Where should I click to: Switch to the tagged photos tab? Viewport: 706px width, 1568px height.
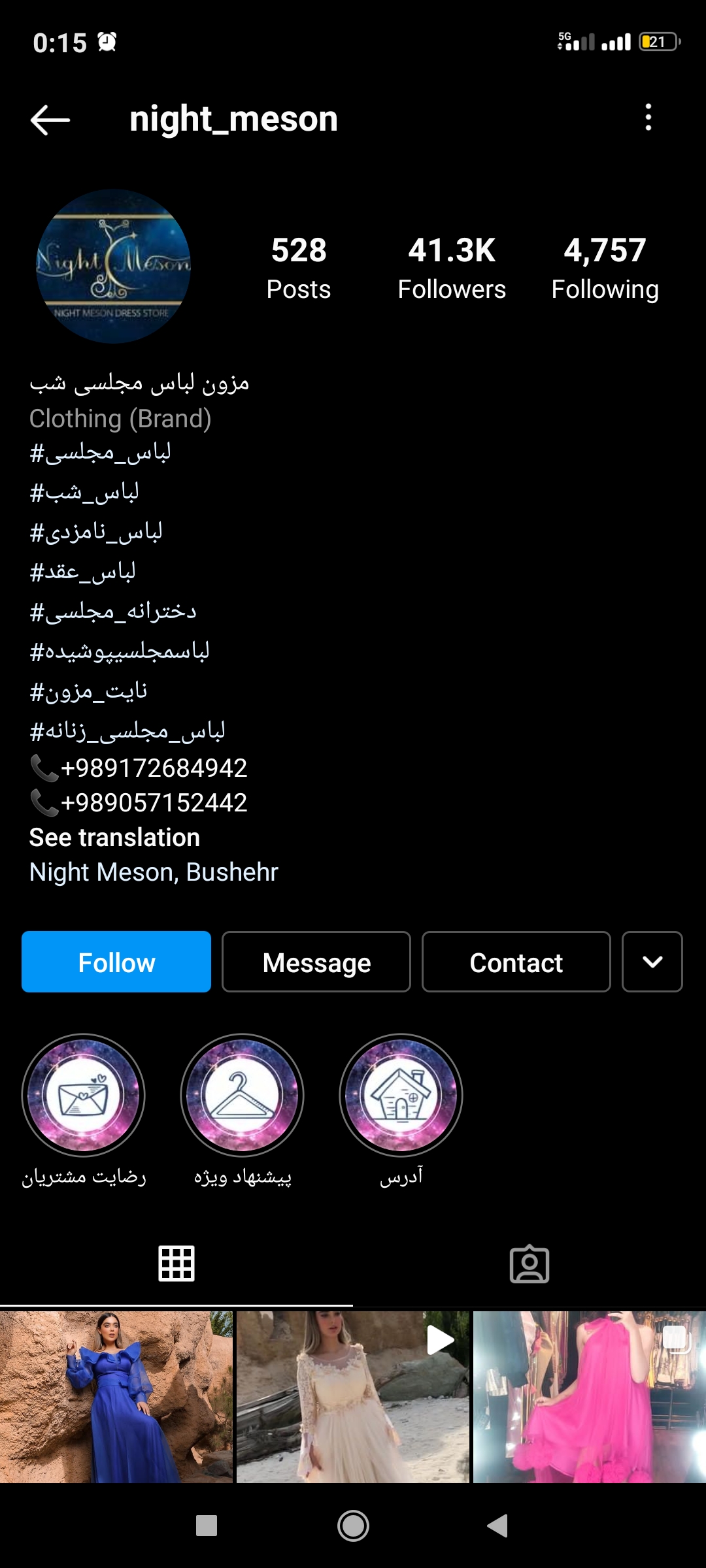(x=529, y=1264)
